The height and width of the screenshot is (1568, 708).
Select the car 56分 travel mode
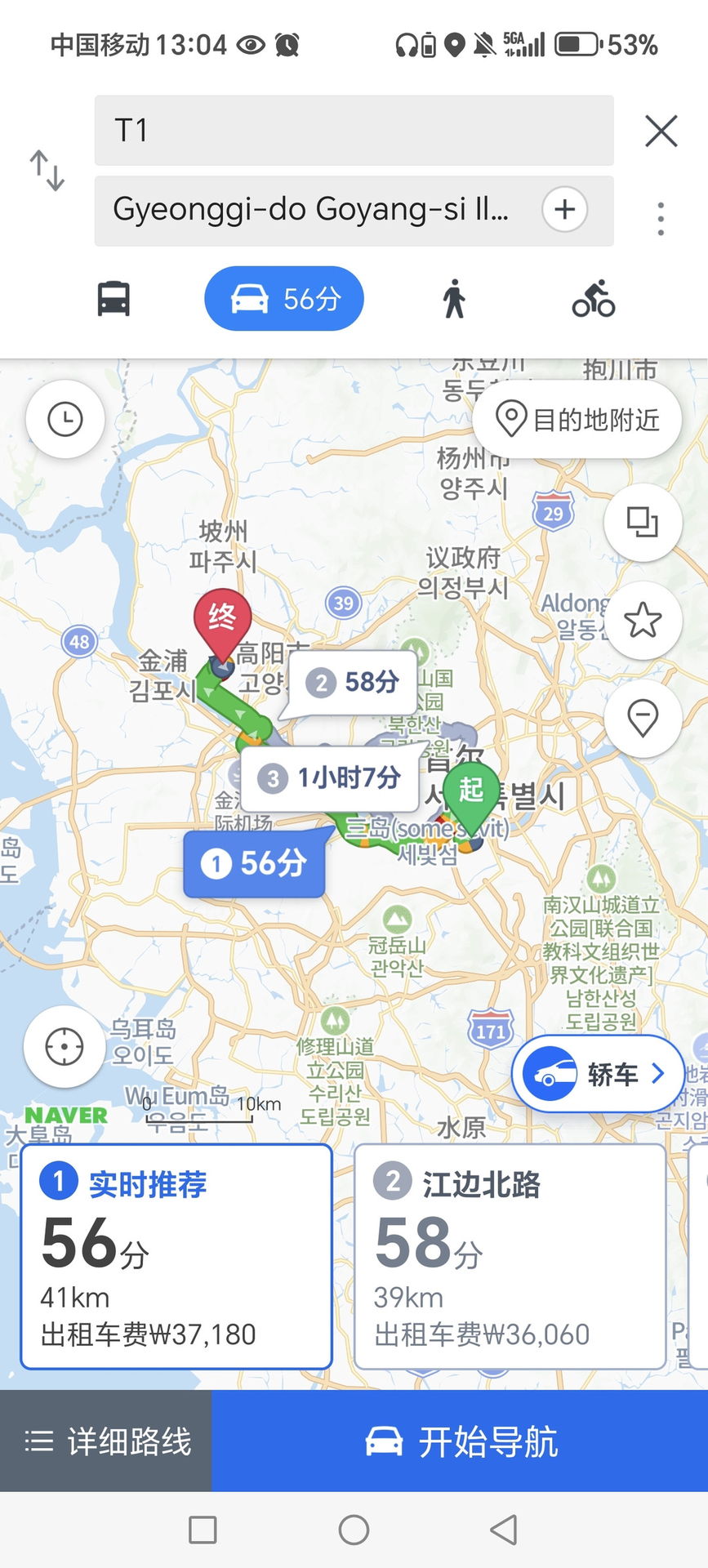click(284, 299)
